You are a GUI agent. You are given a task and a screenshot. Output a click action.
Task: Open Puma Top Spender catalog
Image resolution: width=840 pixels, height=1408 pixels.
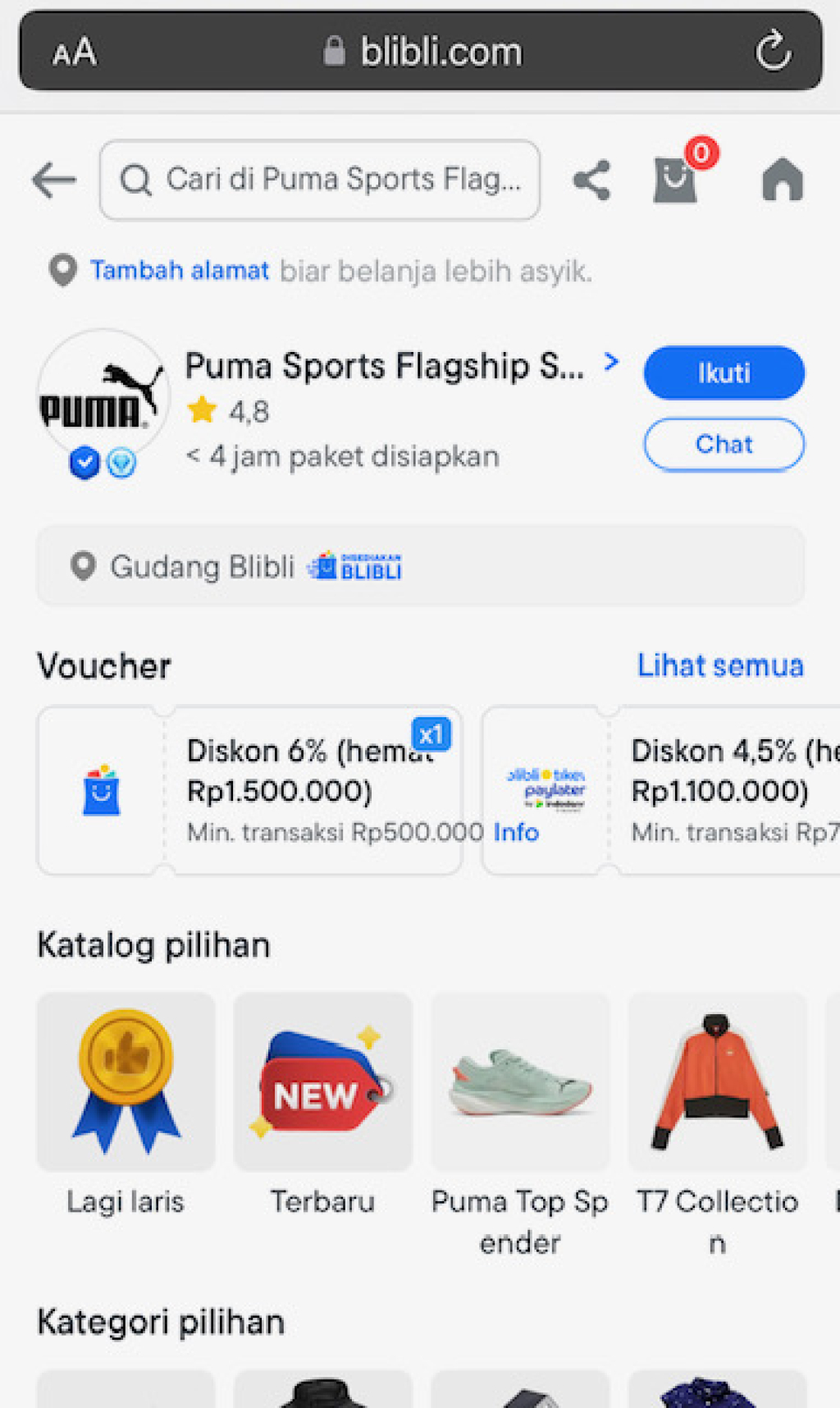tap(519, 1099)
